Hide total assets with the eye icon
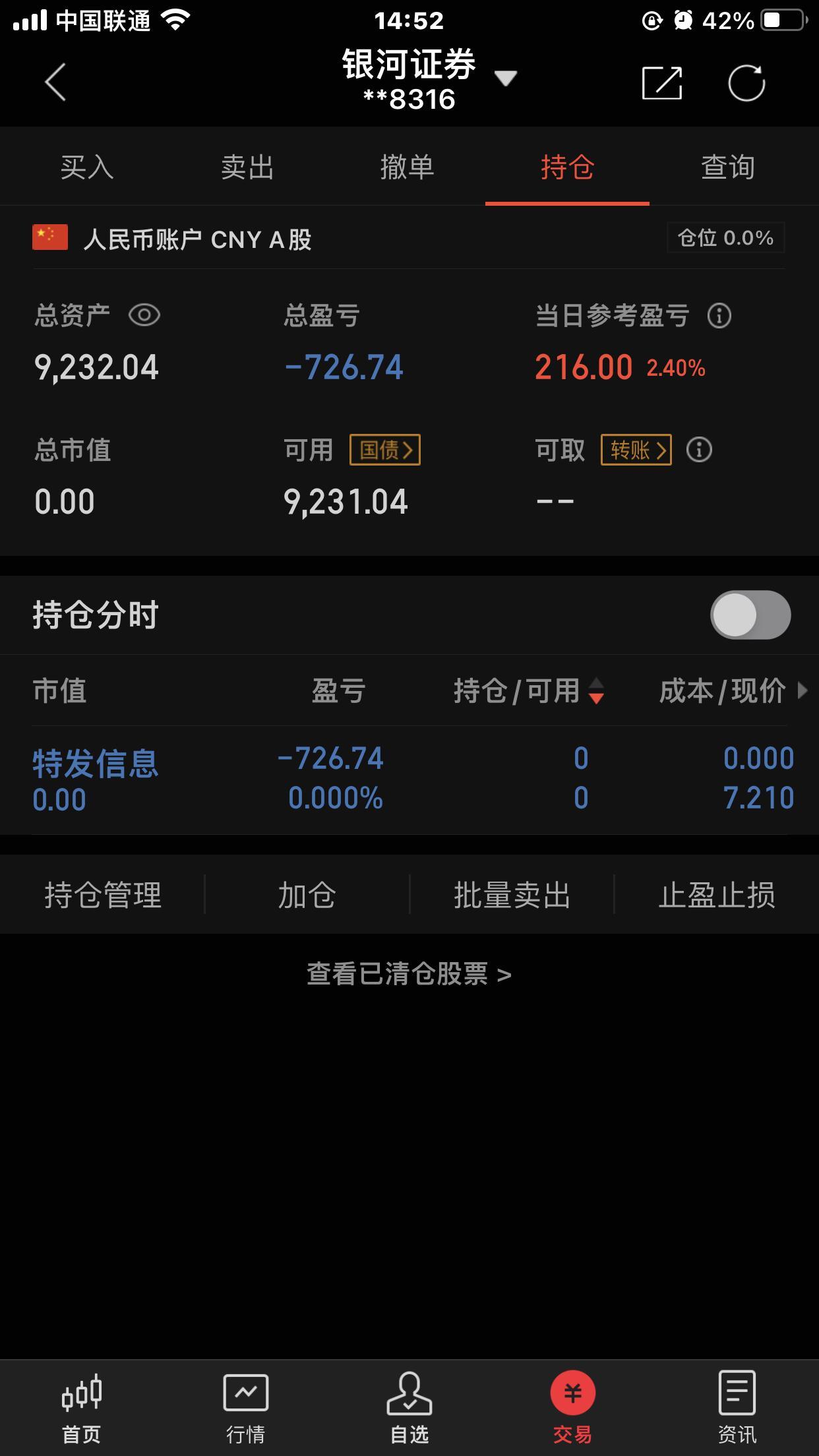Viewport: 819px width, 1456px height. click(x=144, y=315)
